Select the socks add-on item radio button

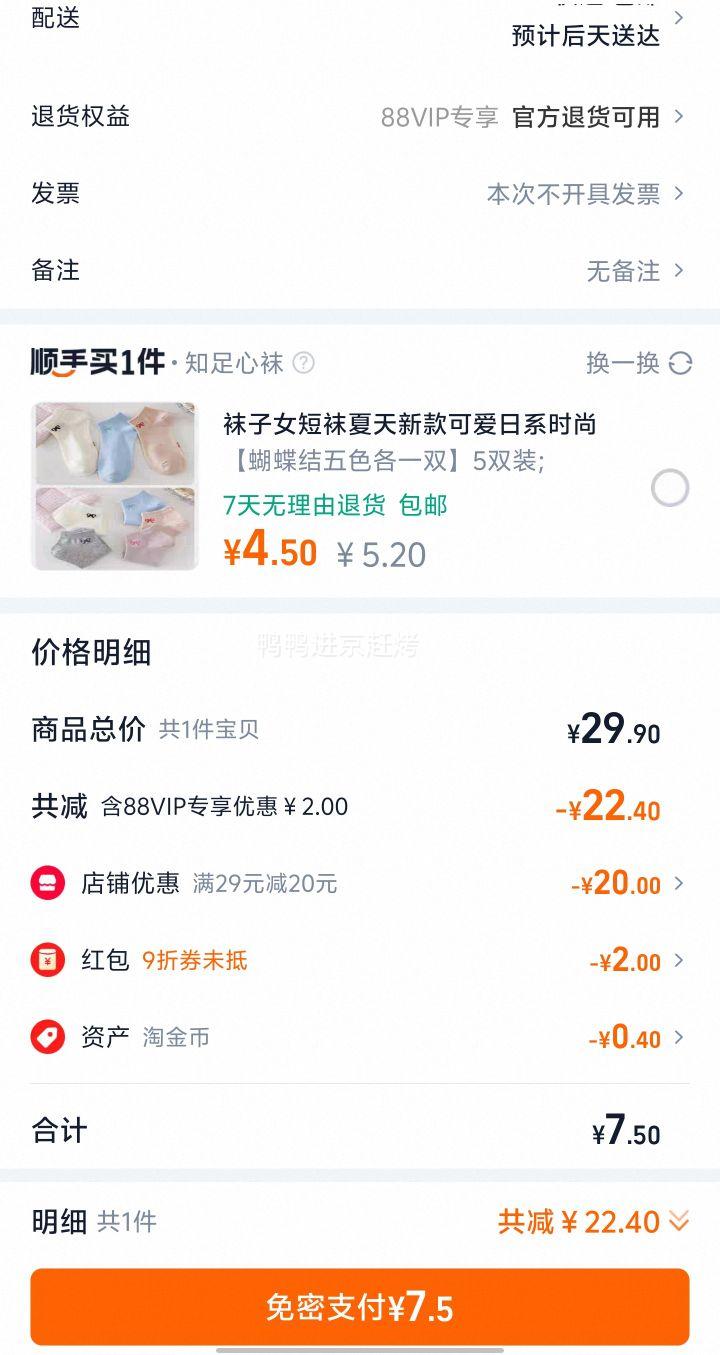pyautogui.click(x=669, y=489)
